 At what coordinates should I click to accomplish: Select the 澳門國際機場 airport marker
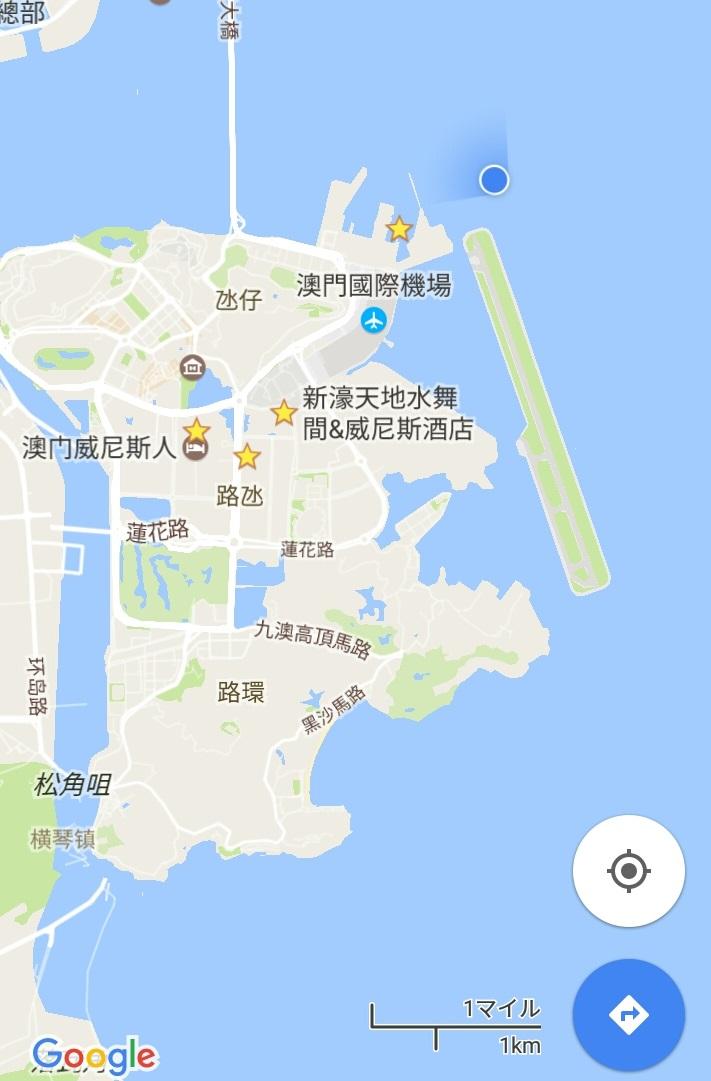point(374,321)
